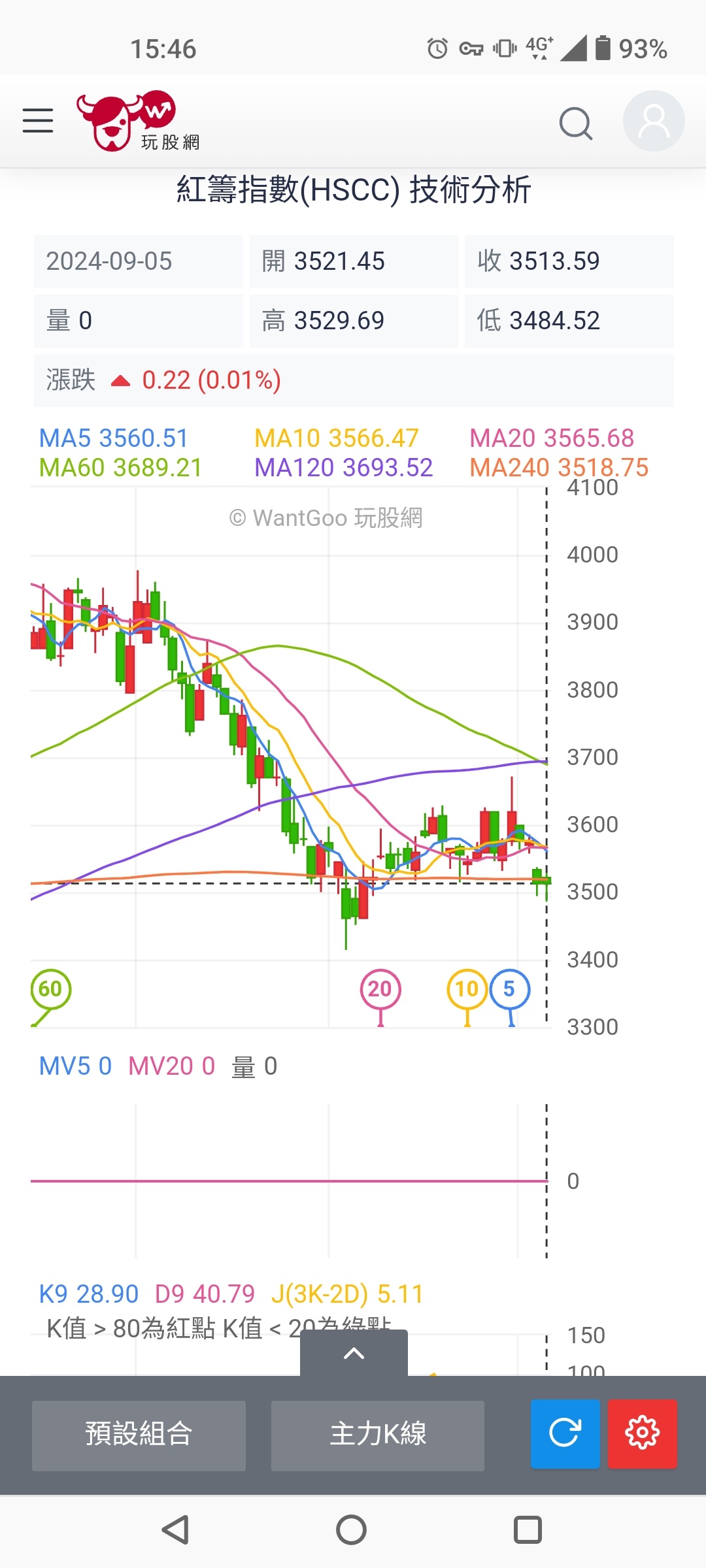
Task: Go to the home screen
Action: 352,1529
